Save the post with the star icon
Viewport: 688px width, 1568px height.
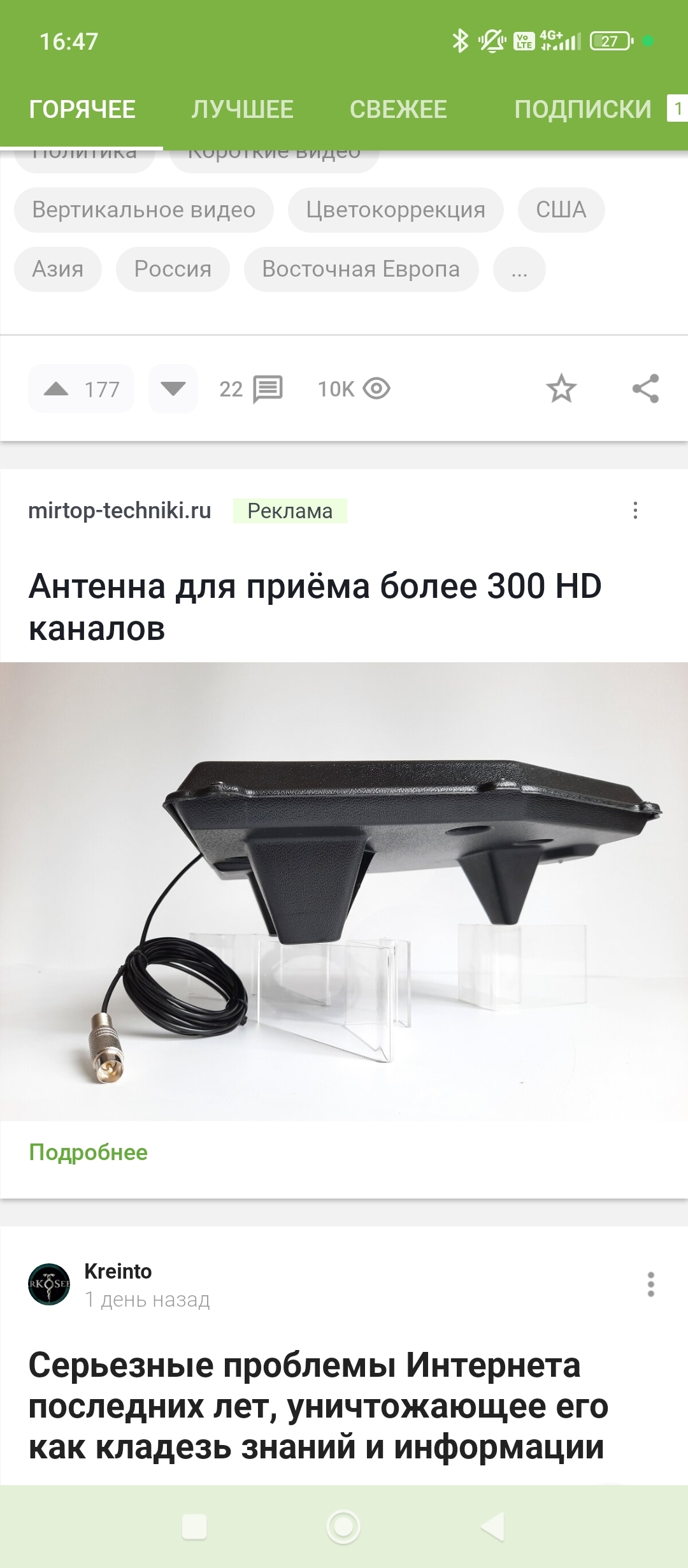click(x=561, y=389)
